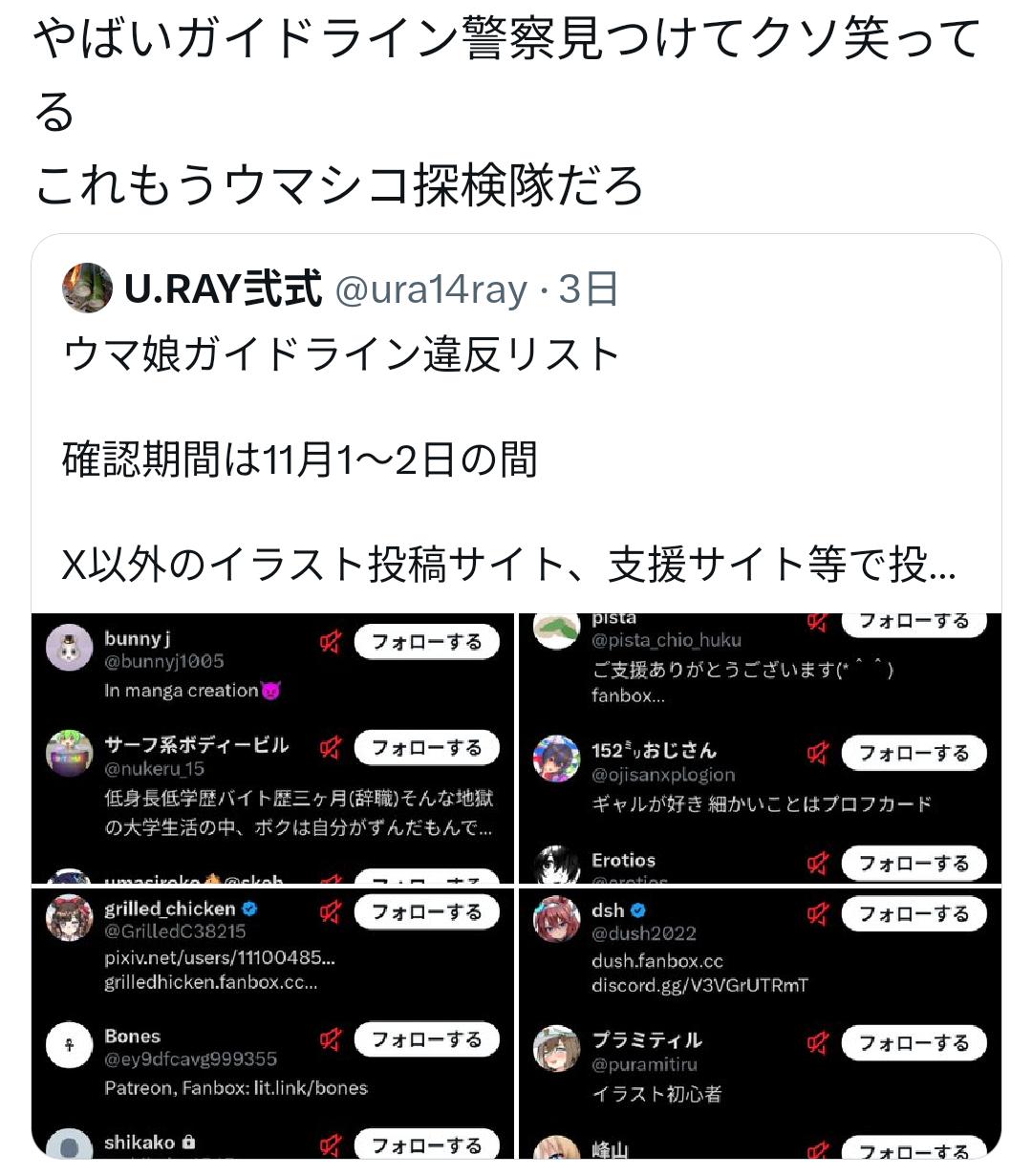The width and height of the screenshot is (1032, 1176).
Task: Open the attached image listing grilled_chicken
Action: [x=272, y=1022]
